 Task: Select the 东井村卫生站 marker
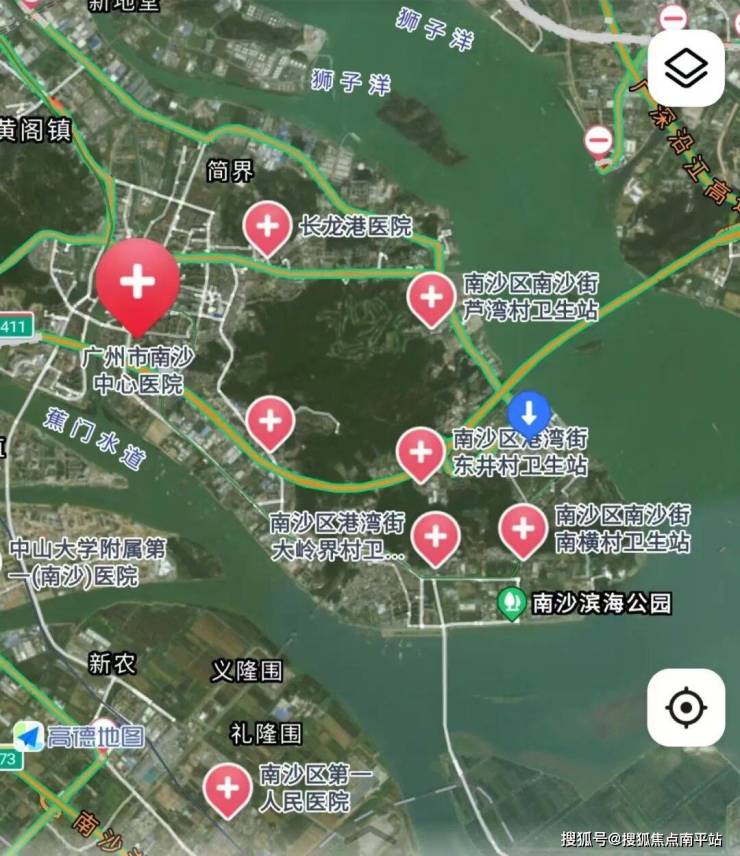(421, 453)
